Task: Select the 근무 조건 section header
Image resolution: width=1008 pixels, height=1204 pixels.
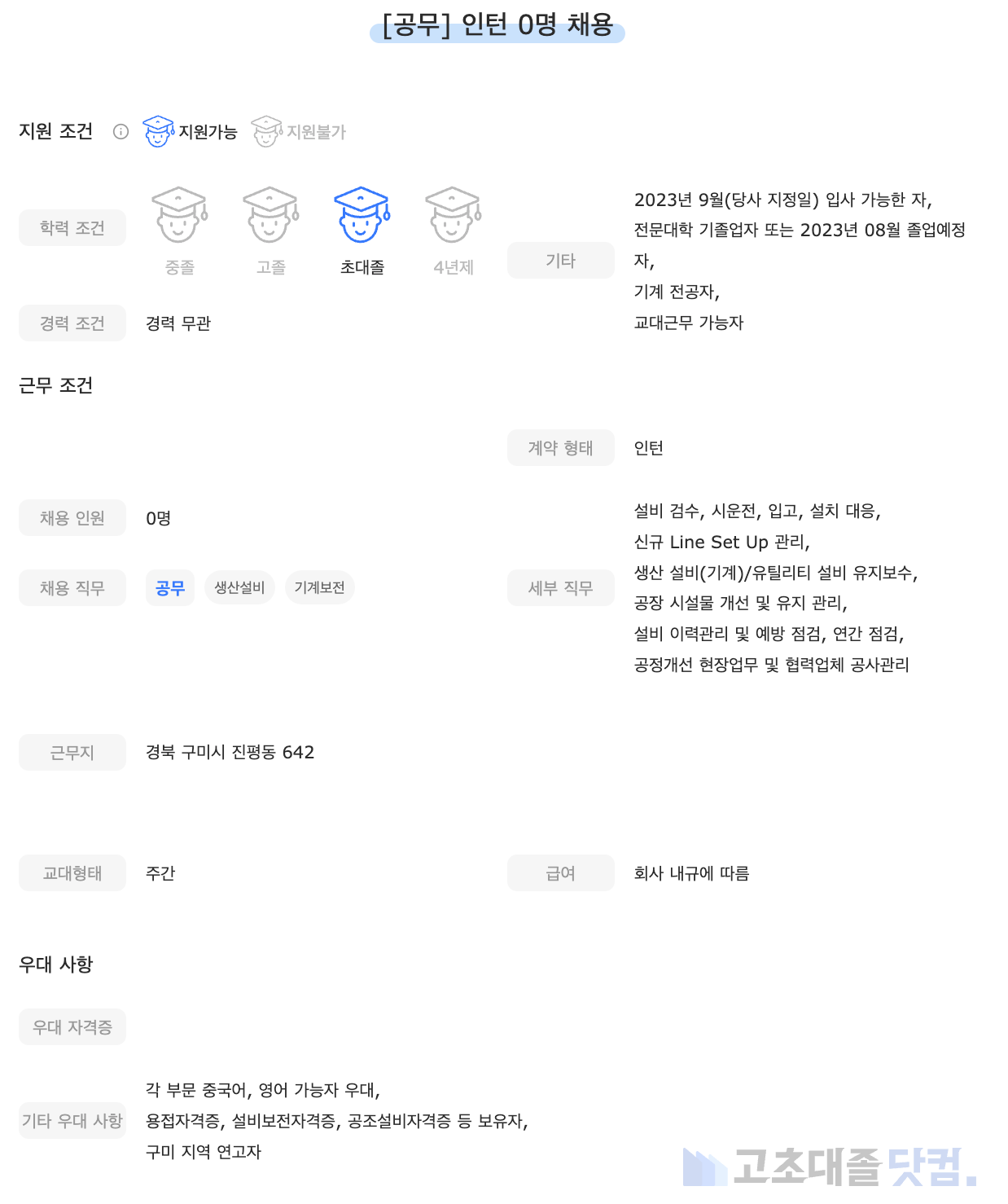Action: point(57,386)
